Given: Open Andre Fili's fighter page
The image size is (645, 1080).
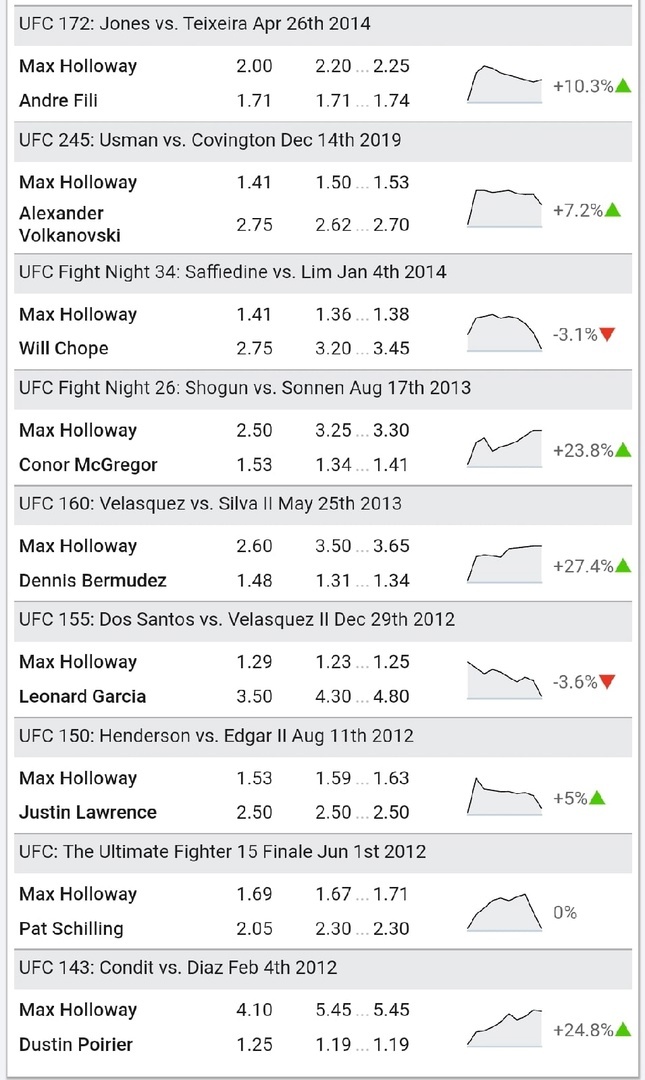Looking at the screenshot, I should point(59,101).
